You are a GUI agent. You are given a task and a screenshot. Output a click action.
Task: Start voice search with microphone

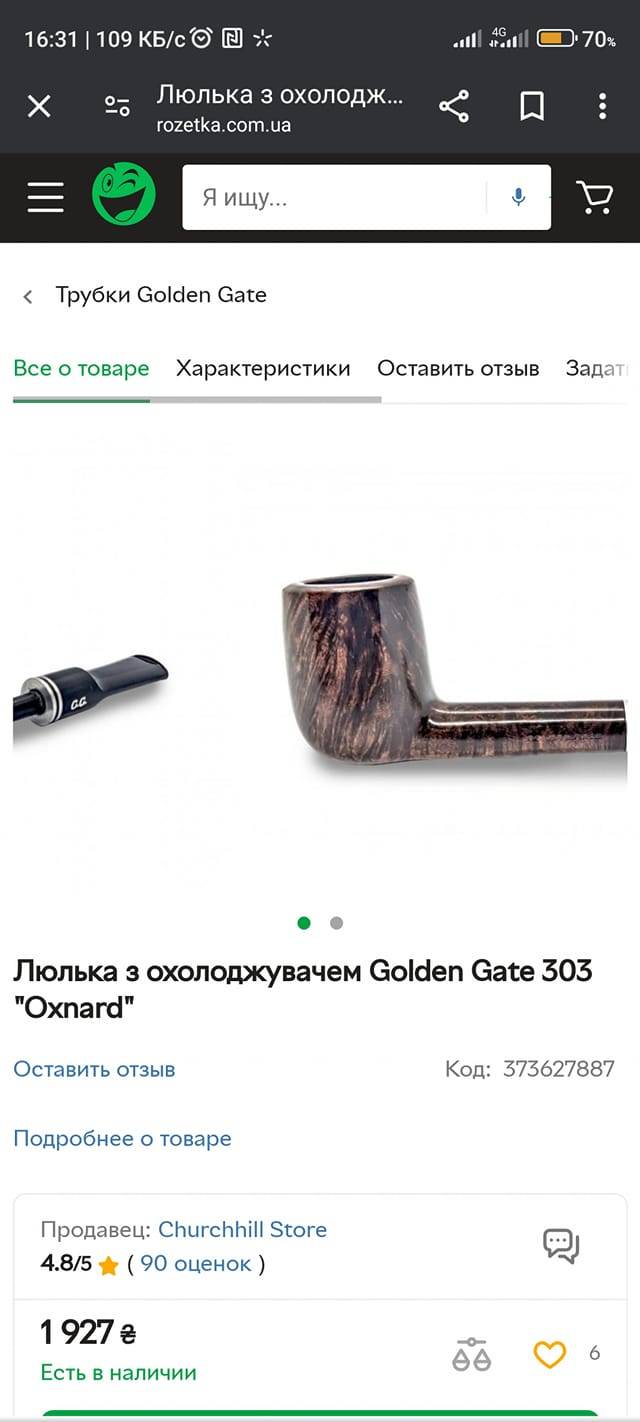click(518, 197)
